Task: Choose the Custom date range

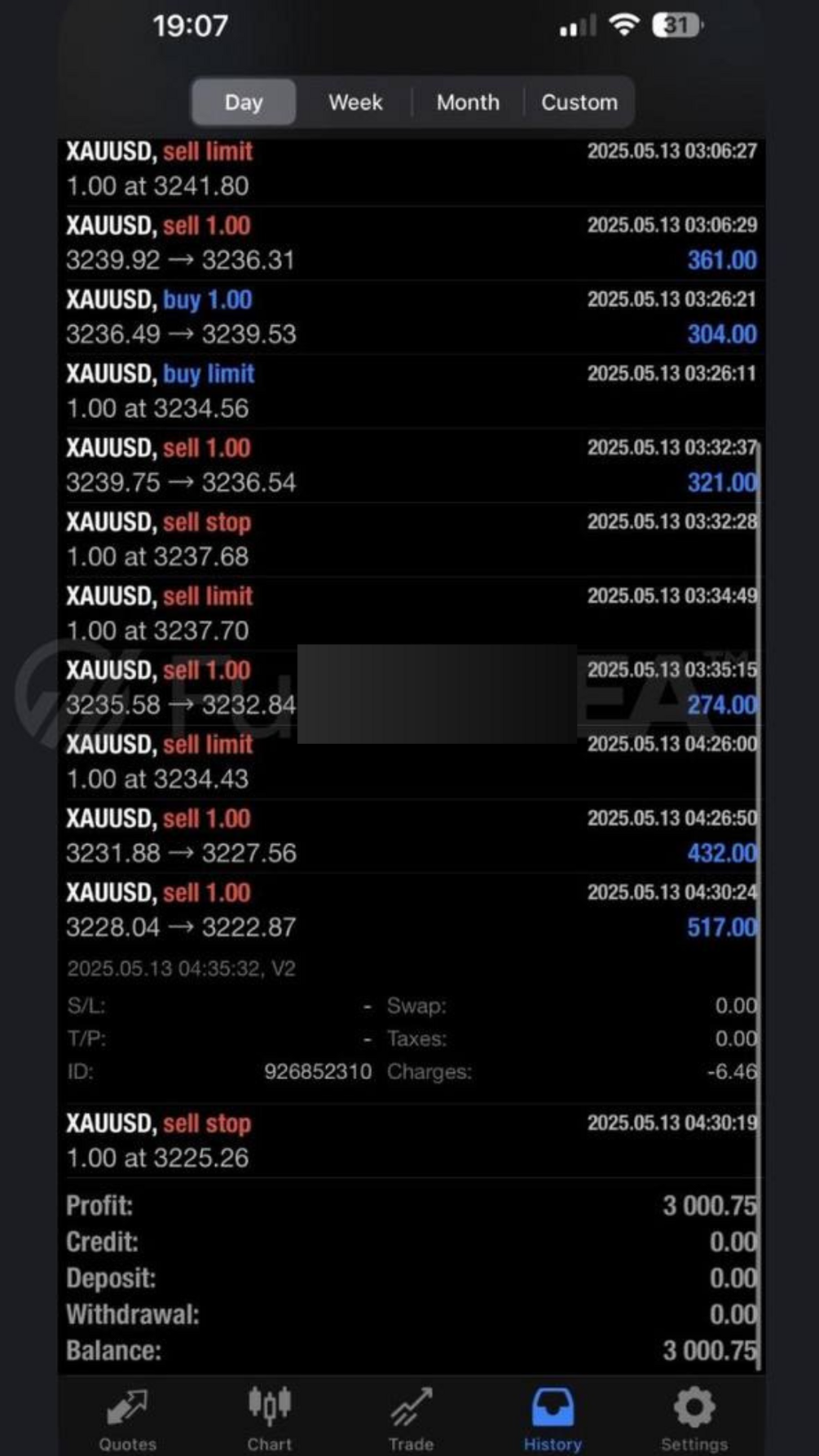Action: coord(579,103)
